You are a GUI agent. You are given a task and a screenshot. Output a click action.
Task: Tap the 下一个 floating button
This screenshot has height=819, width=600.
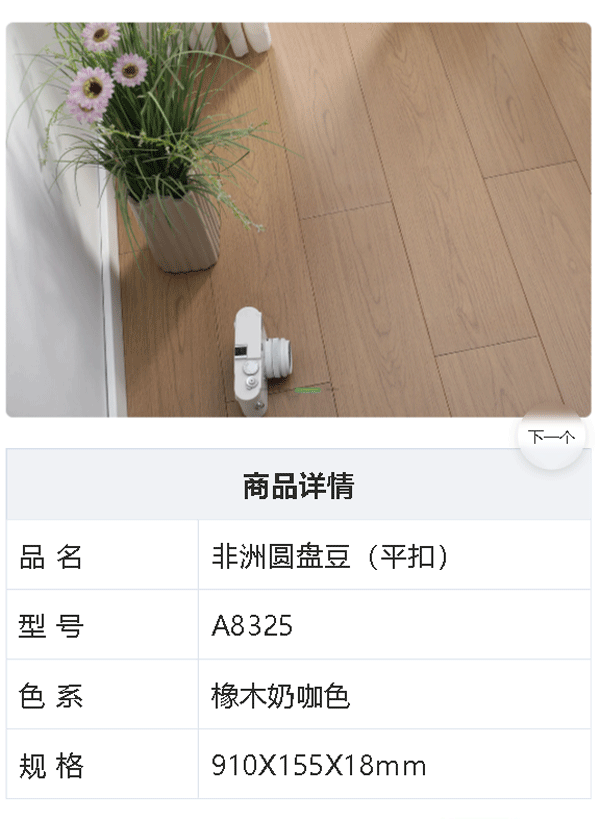551,437
